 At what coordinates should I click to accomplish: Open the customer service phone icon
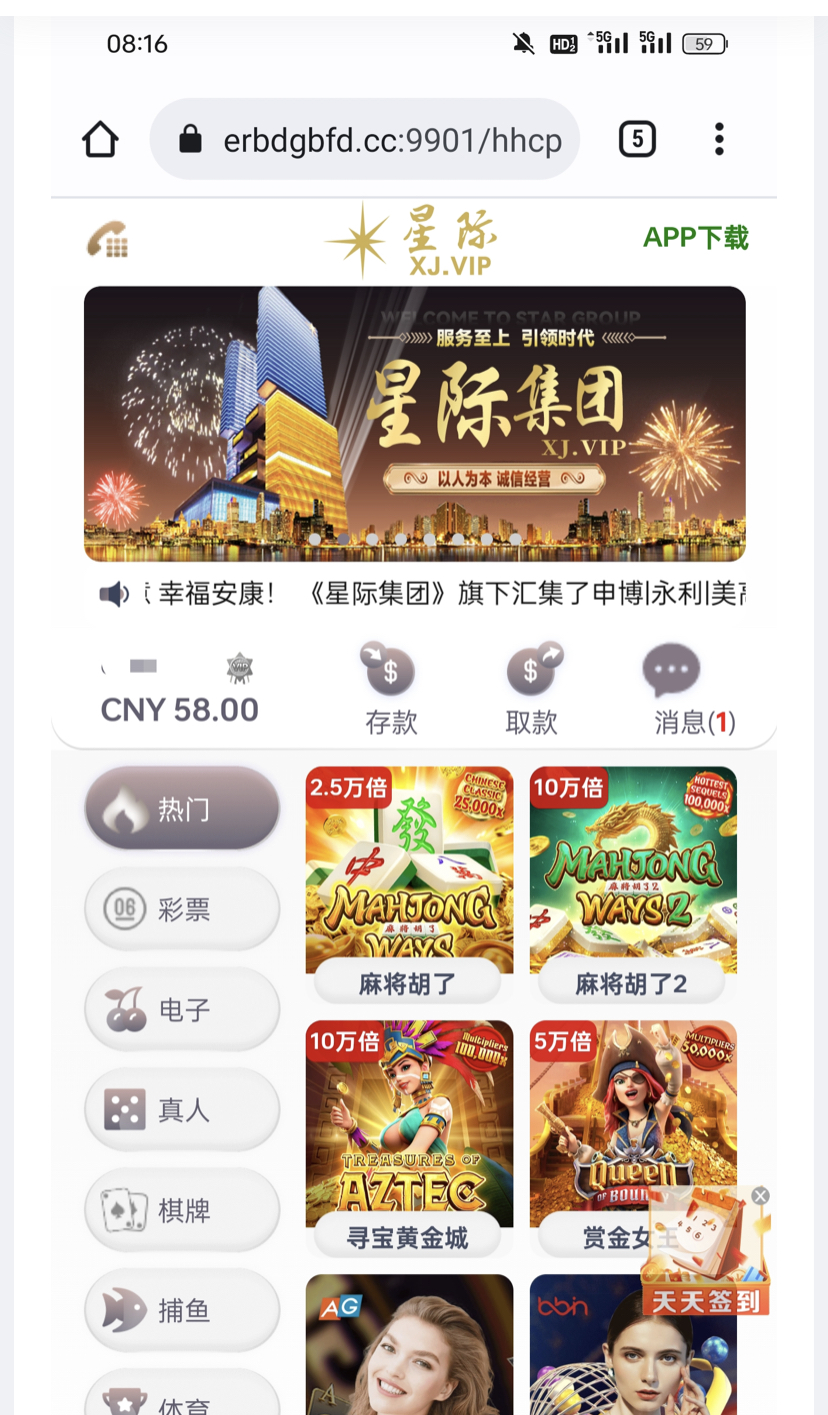(x=107, y=240)
